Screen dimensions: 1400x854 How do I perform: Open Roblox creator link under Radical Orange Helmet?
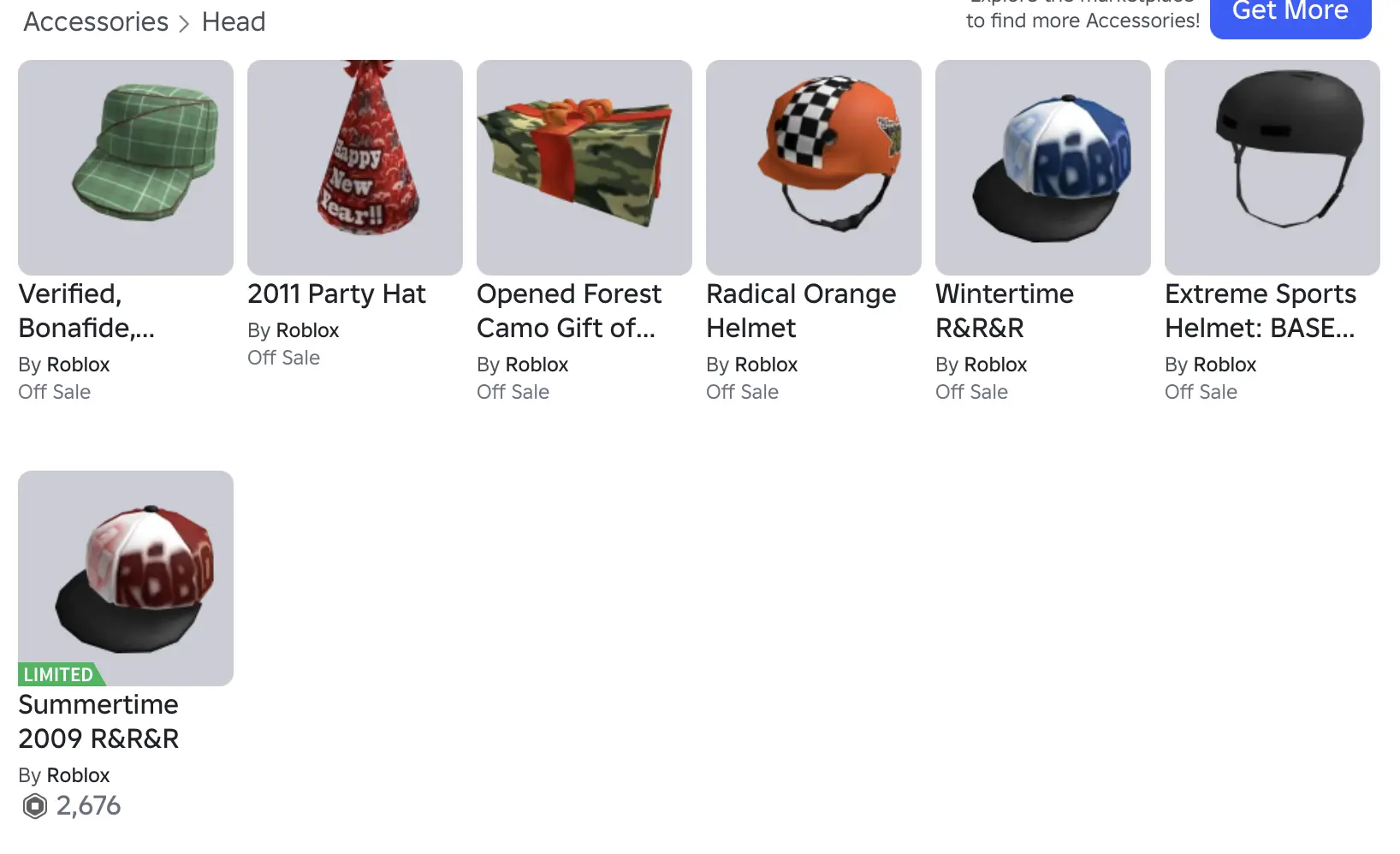pyautogui.click(x=766, y=365)
